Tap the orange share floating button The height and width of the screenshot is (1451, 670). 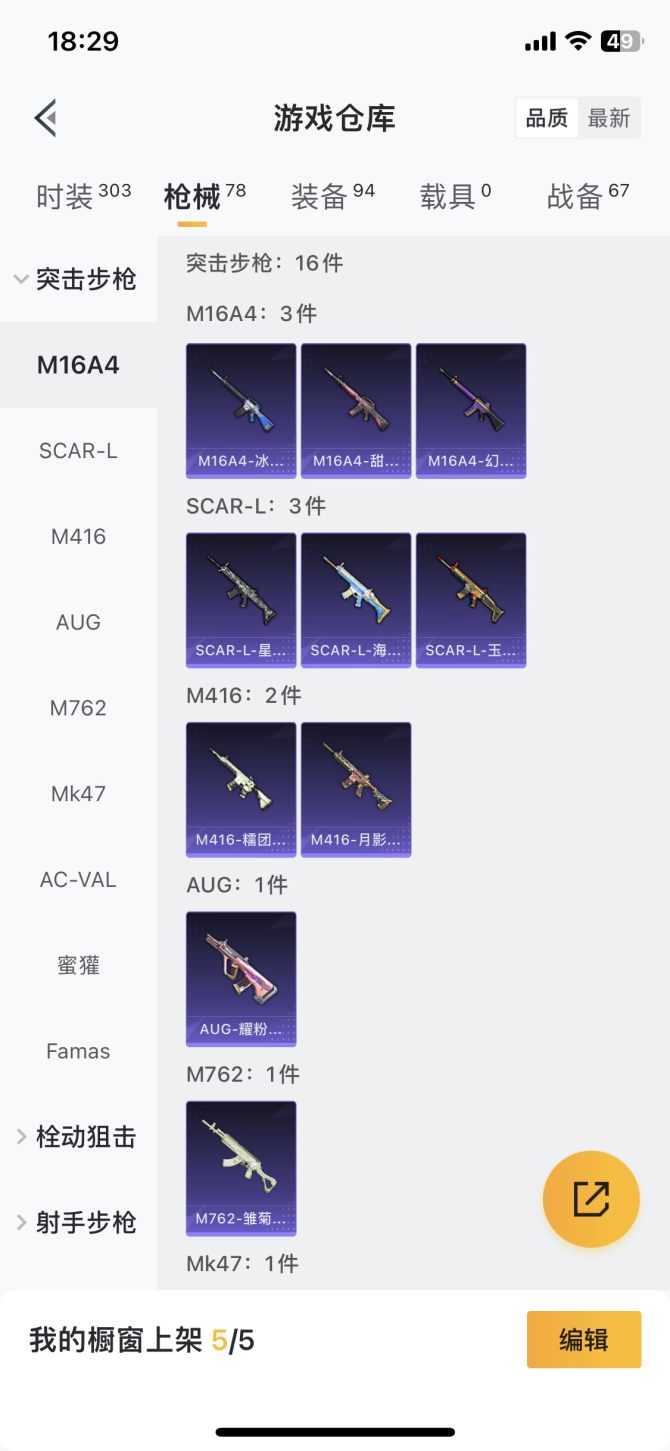(x=591, y=1199)
